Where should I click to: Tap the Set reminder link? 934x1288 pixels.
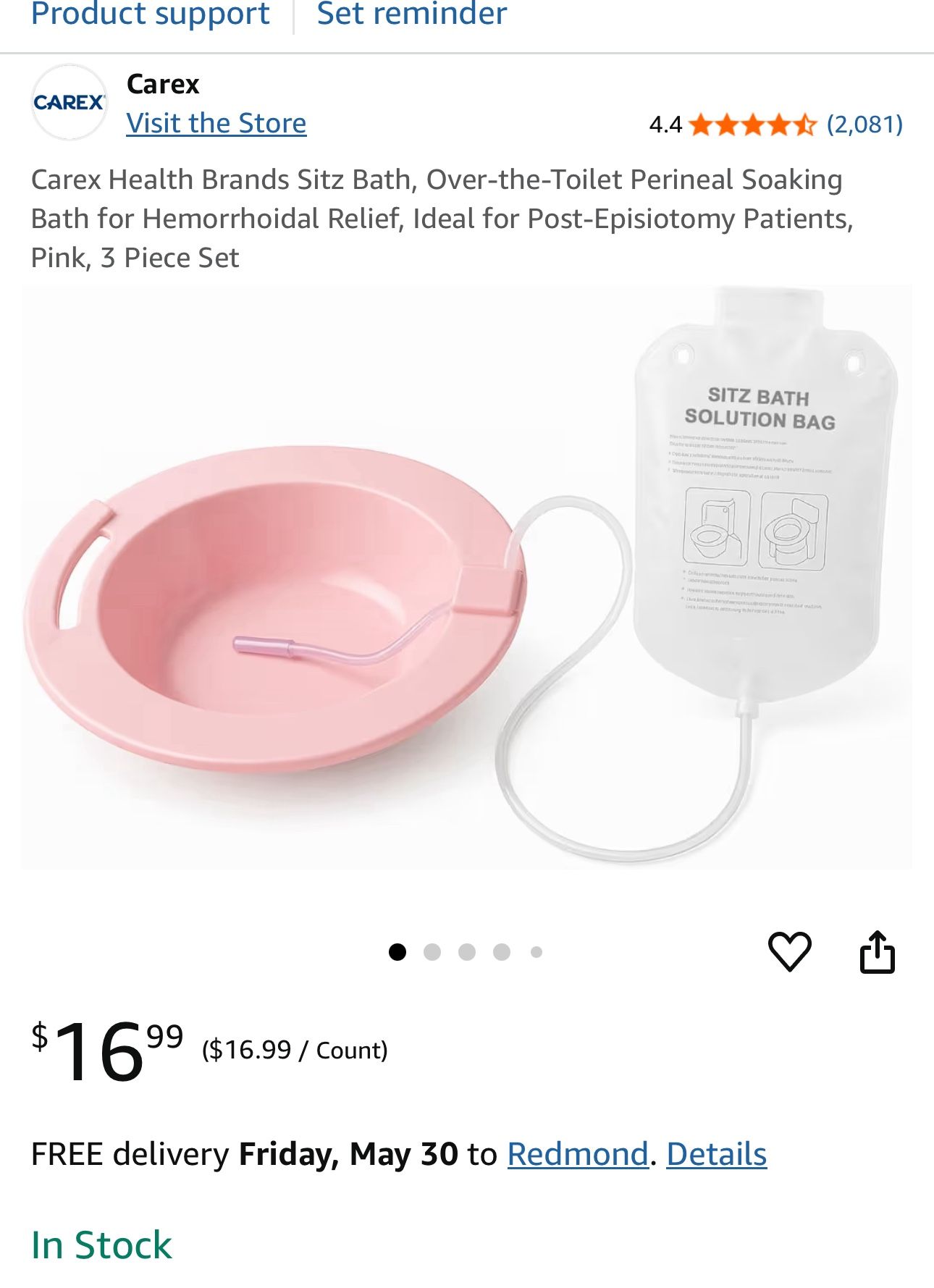[x=411, y=14]
